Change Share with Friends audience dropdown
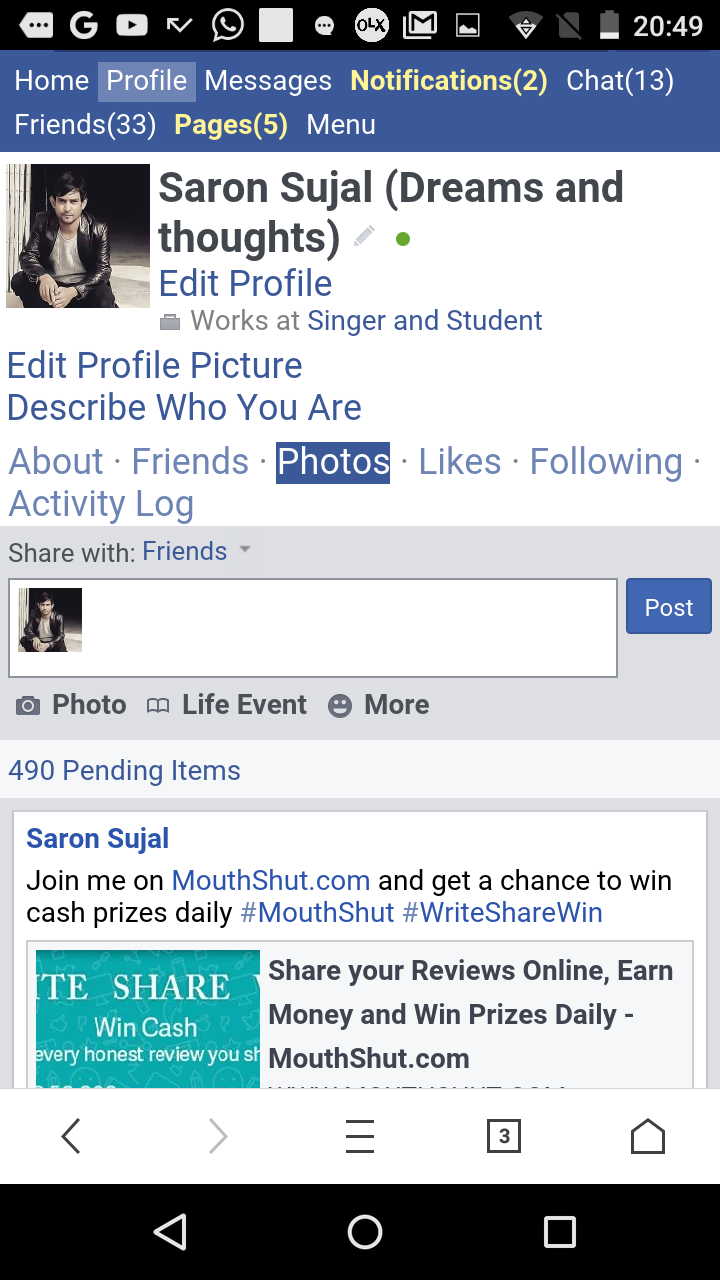 pos(196,551)
